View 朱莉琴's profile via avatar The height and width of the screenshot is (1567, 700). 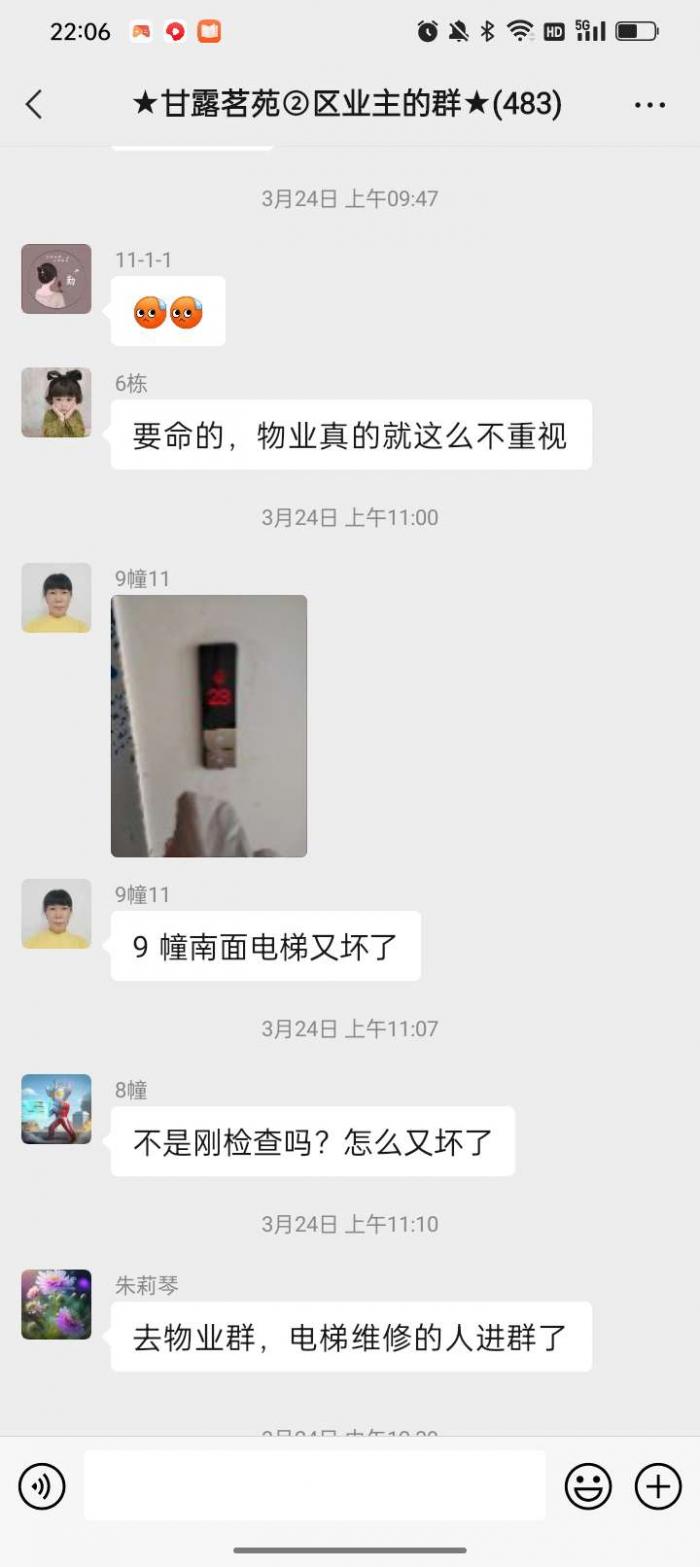[56, 1304]
